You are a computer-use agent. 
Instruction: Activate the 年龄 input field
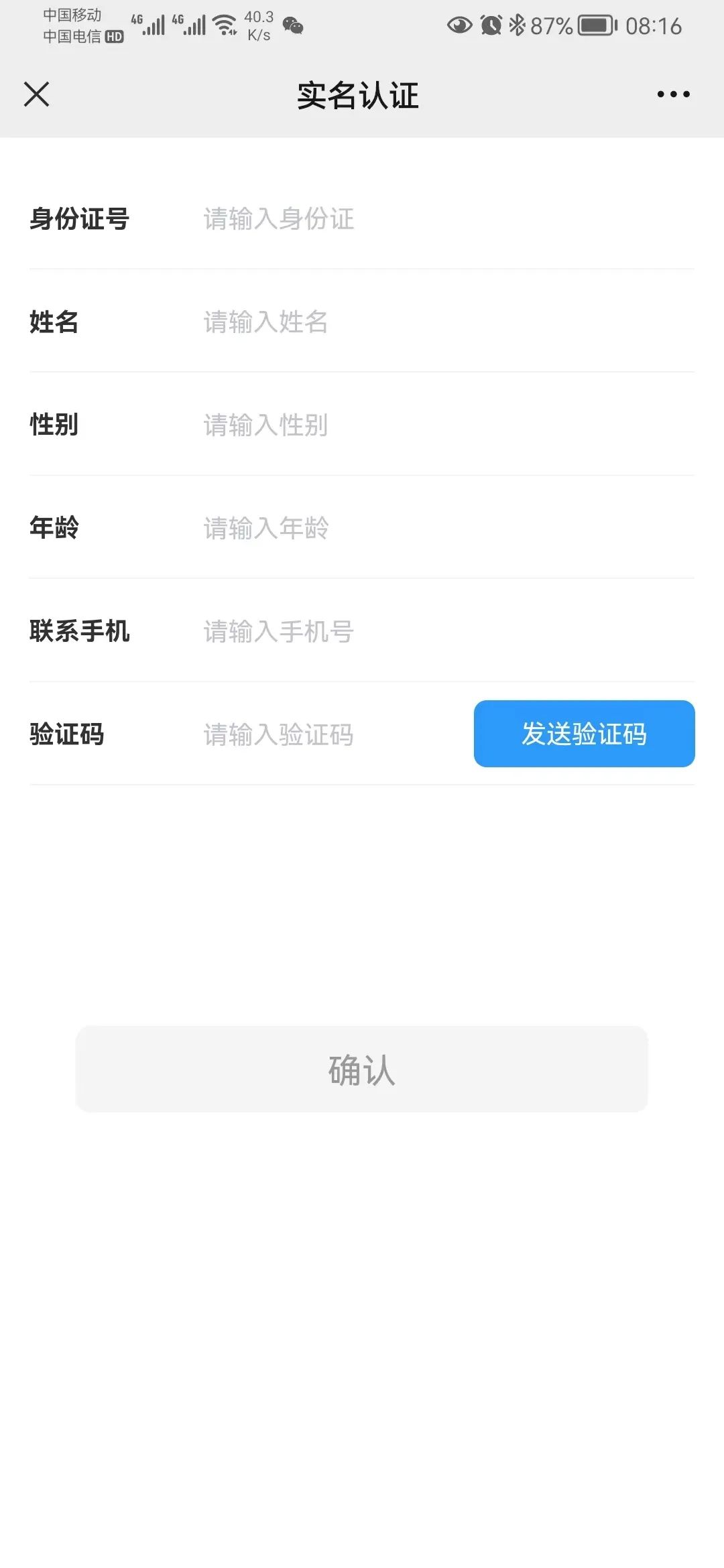pyautogui.click(x=442, y=528)
